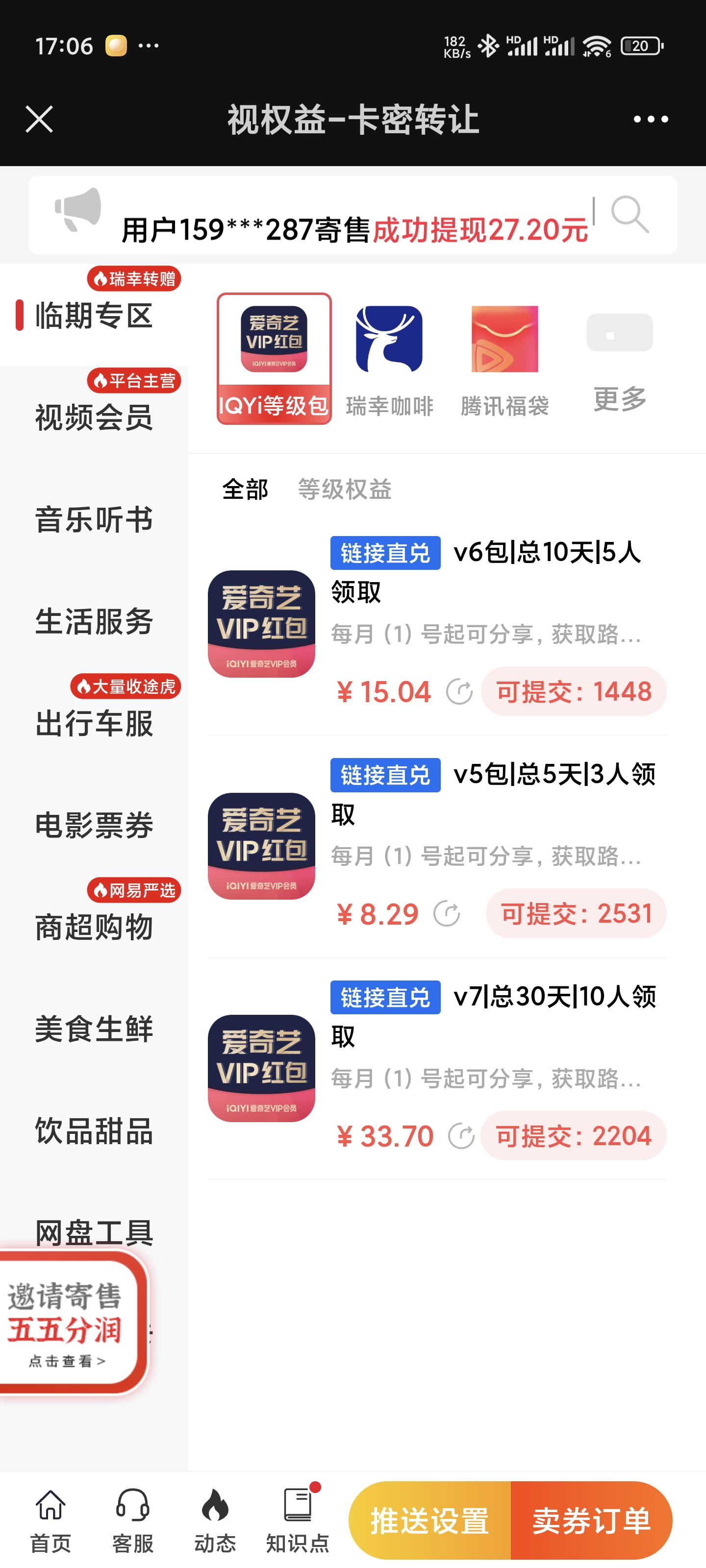The width and height of the screenshot is (706, 1568).
Task: Switch to the 等级权益 filter tab
Action: click(x=344, y=489)
